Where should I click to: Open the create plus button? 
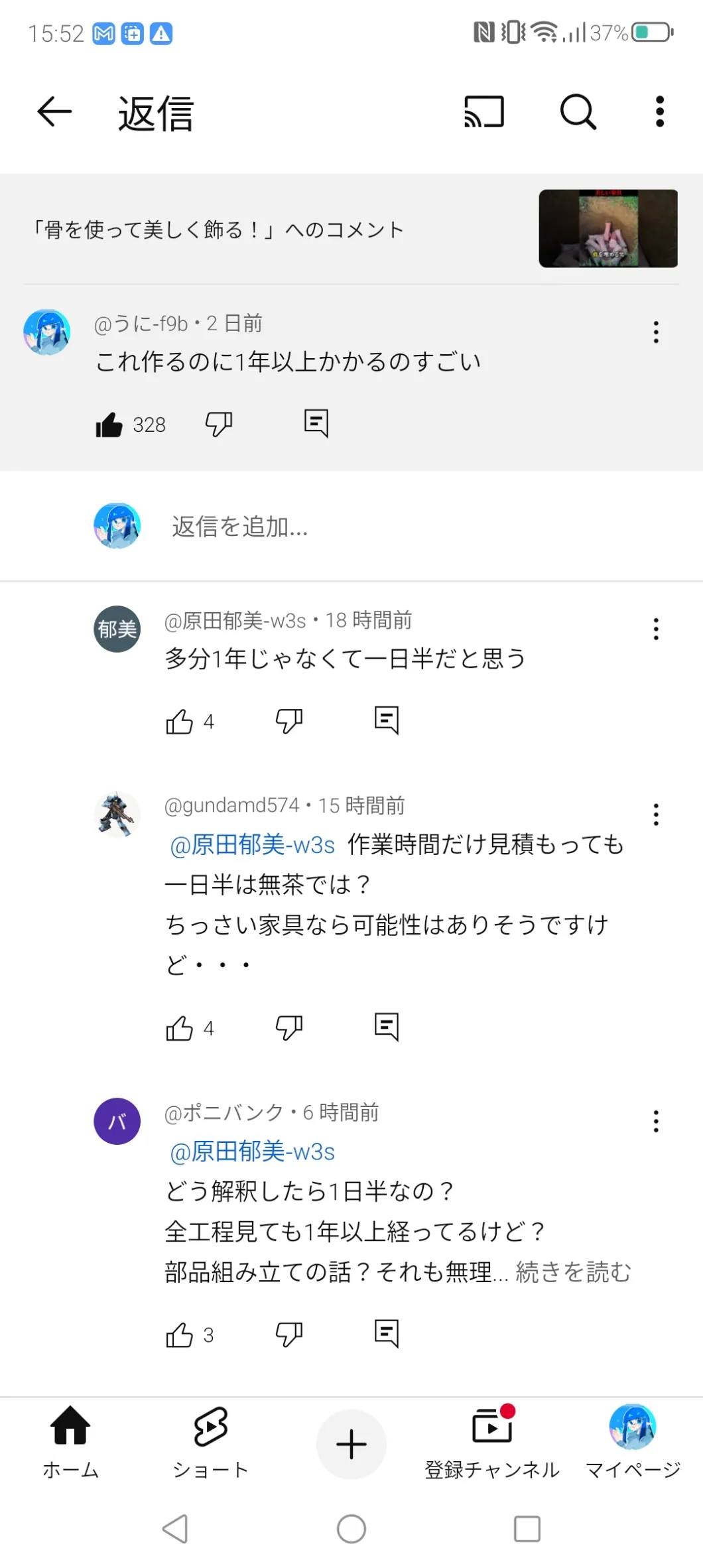pyautogui.click(x=351, y=1444)
